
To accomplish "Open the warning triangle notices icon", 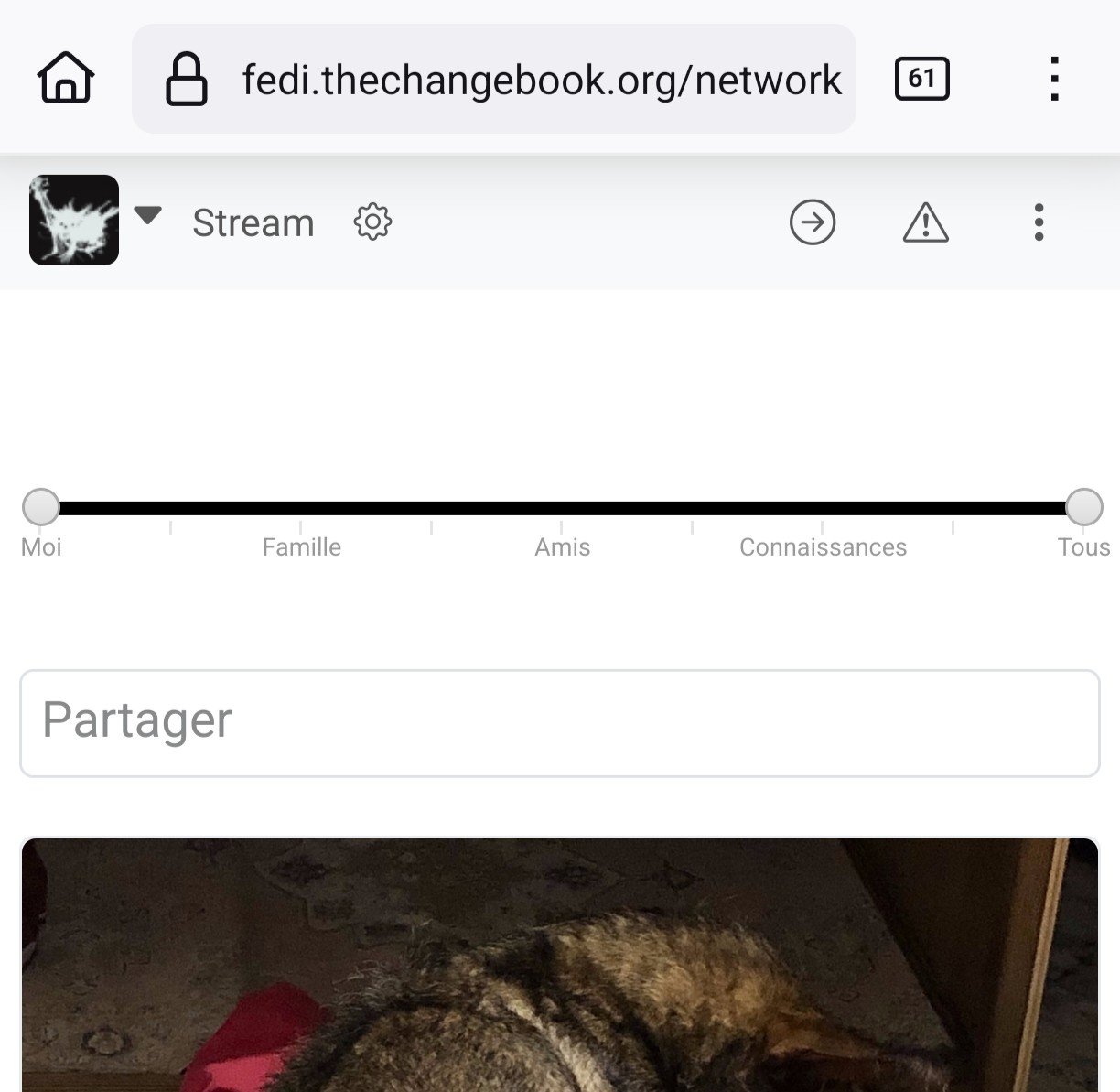I will (x=925, y=222).
